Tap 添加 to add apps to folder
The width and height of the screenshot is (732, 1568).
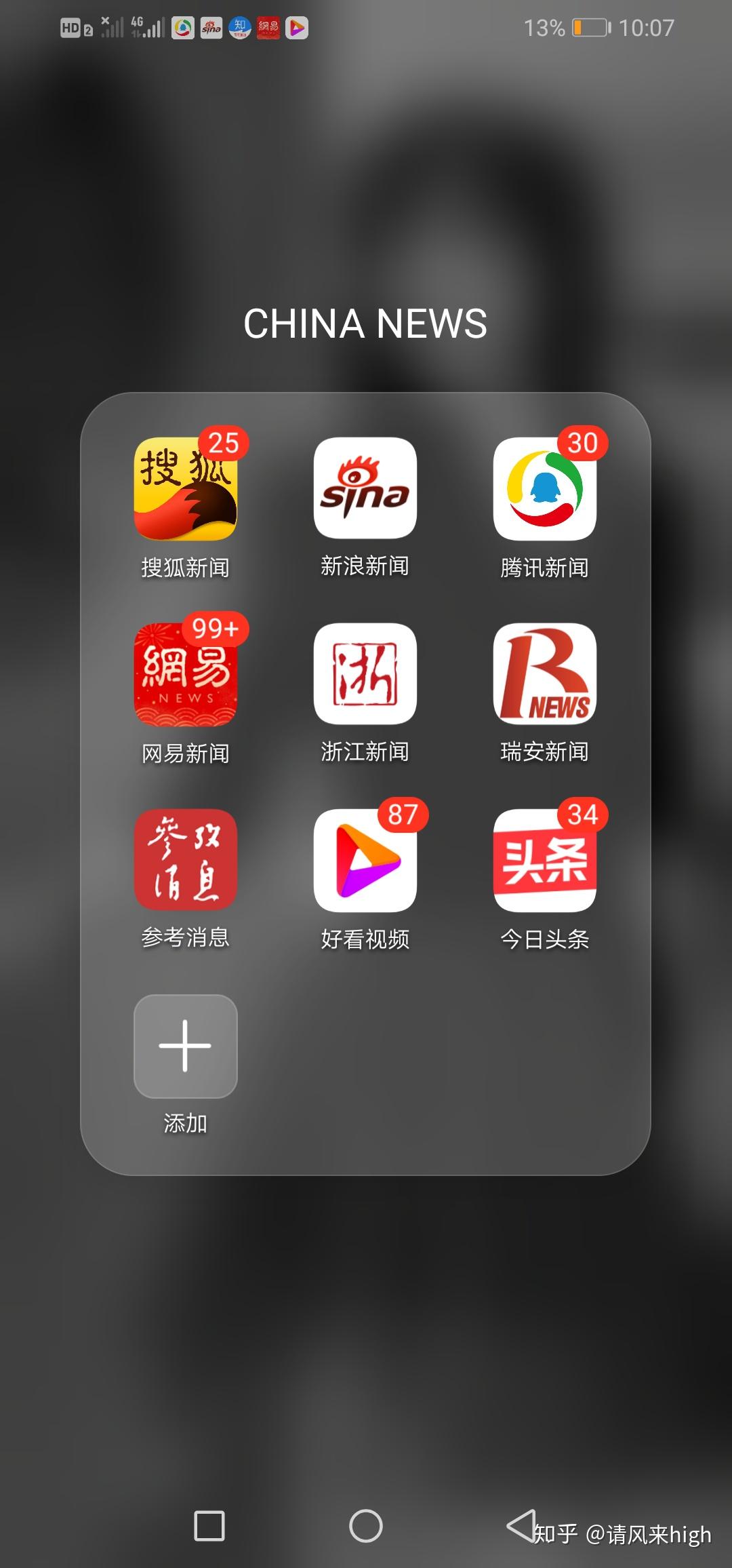(185, 1046)
